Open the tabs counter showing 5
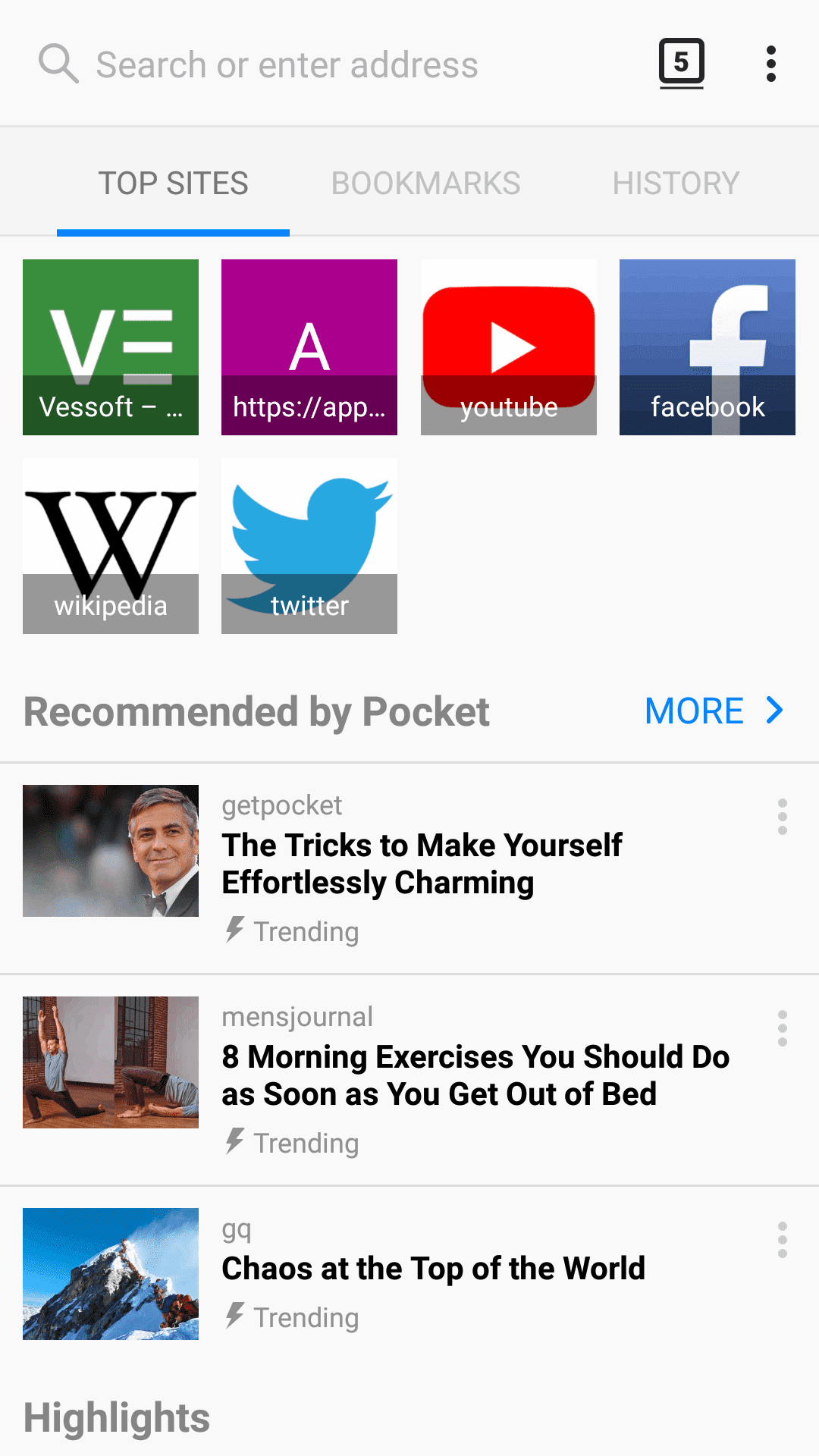This screenshot has height=1456, width=819. click(681, 64)
